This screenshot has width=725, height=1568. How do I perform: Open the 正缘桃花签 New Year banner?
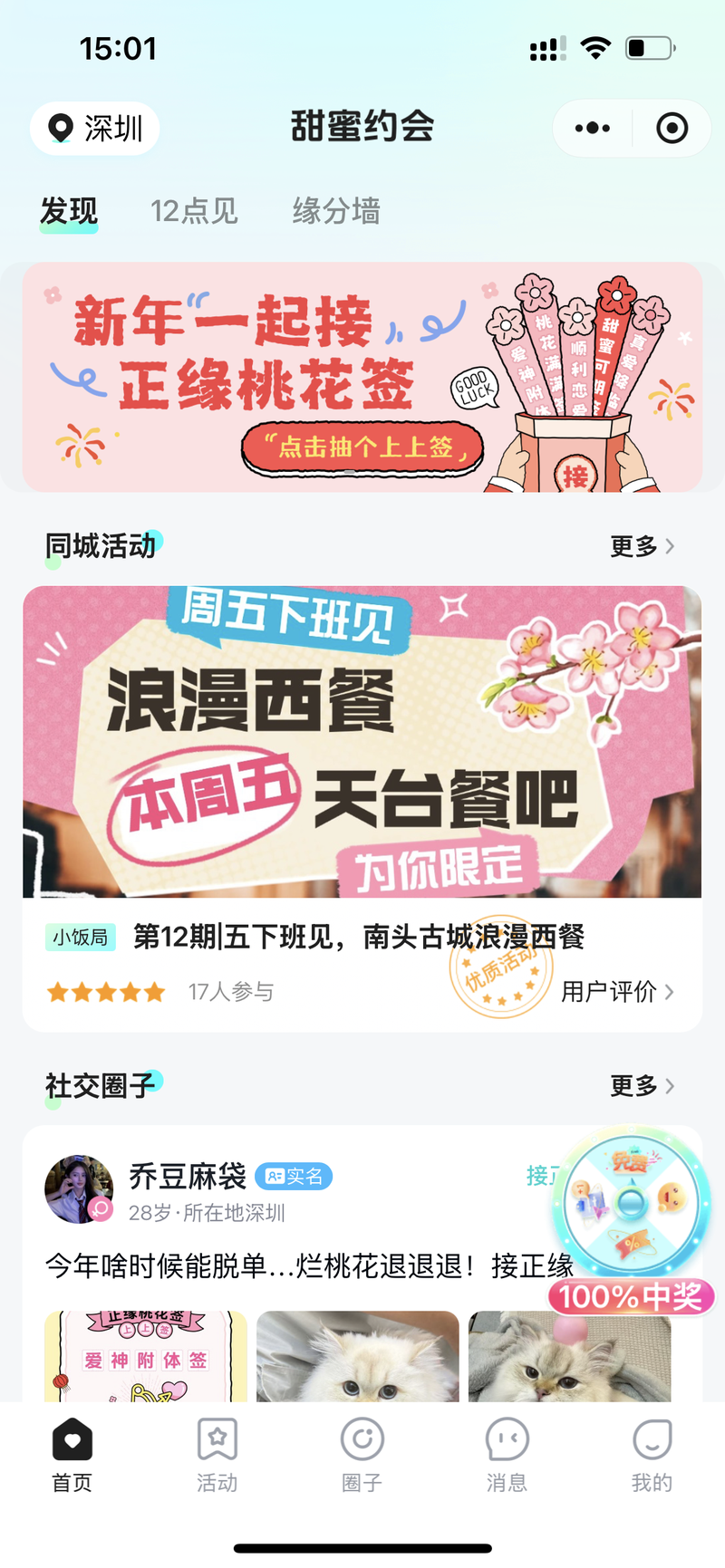[x=362, y=378]
